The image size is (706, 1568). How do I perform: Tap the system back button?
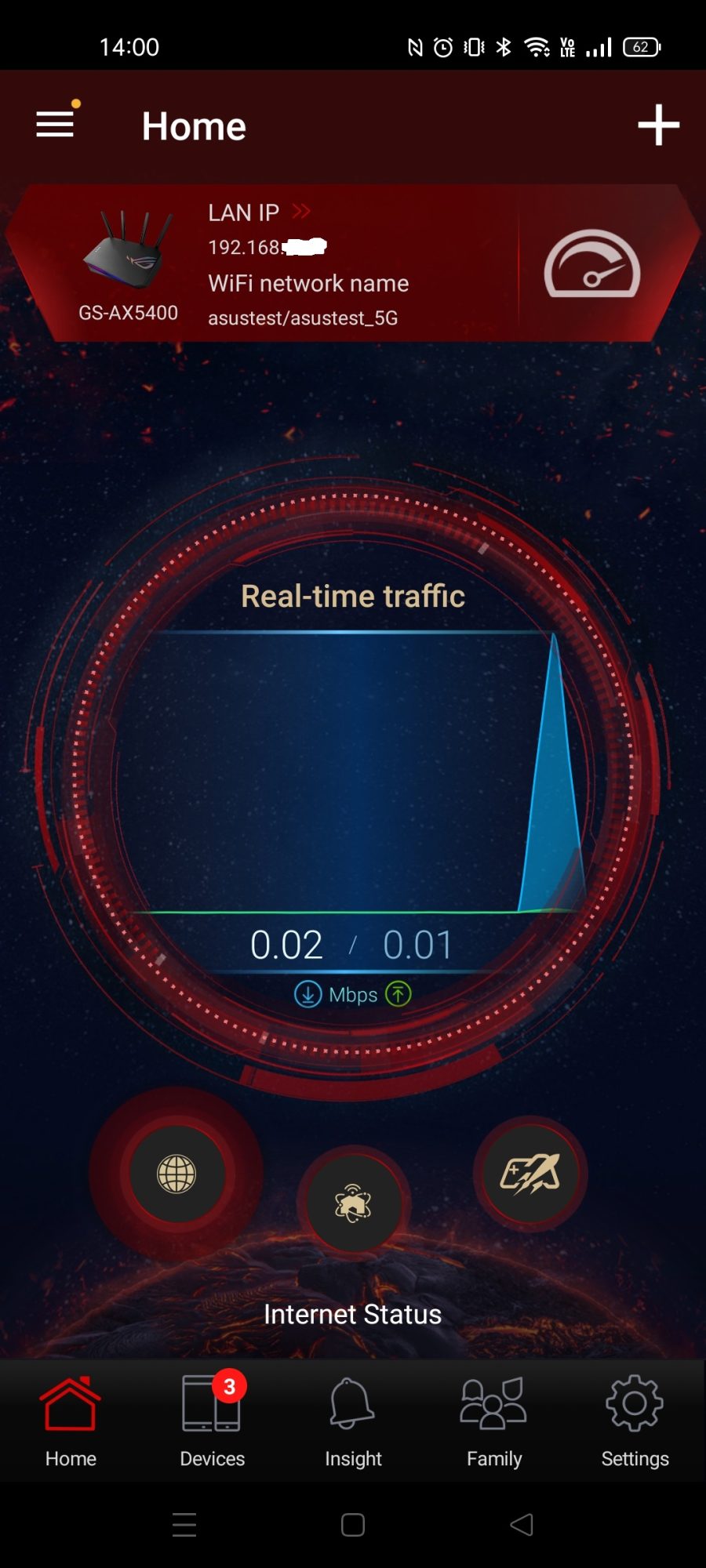522,1524
